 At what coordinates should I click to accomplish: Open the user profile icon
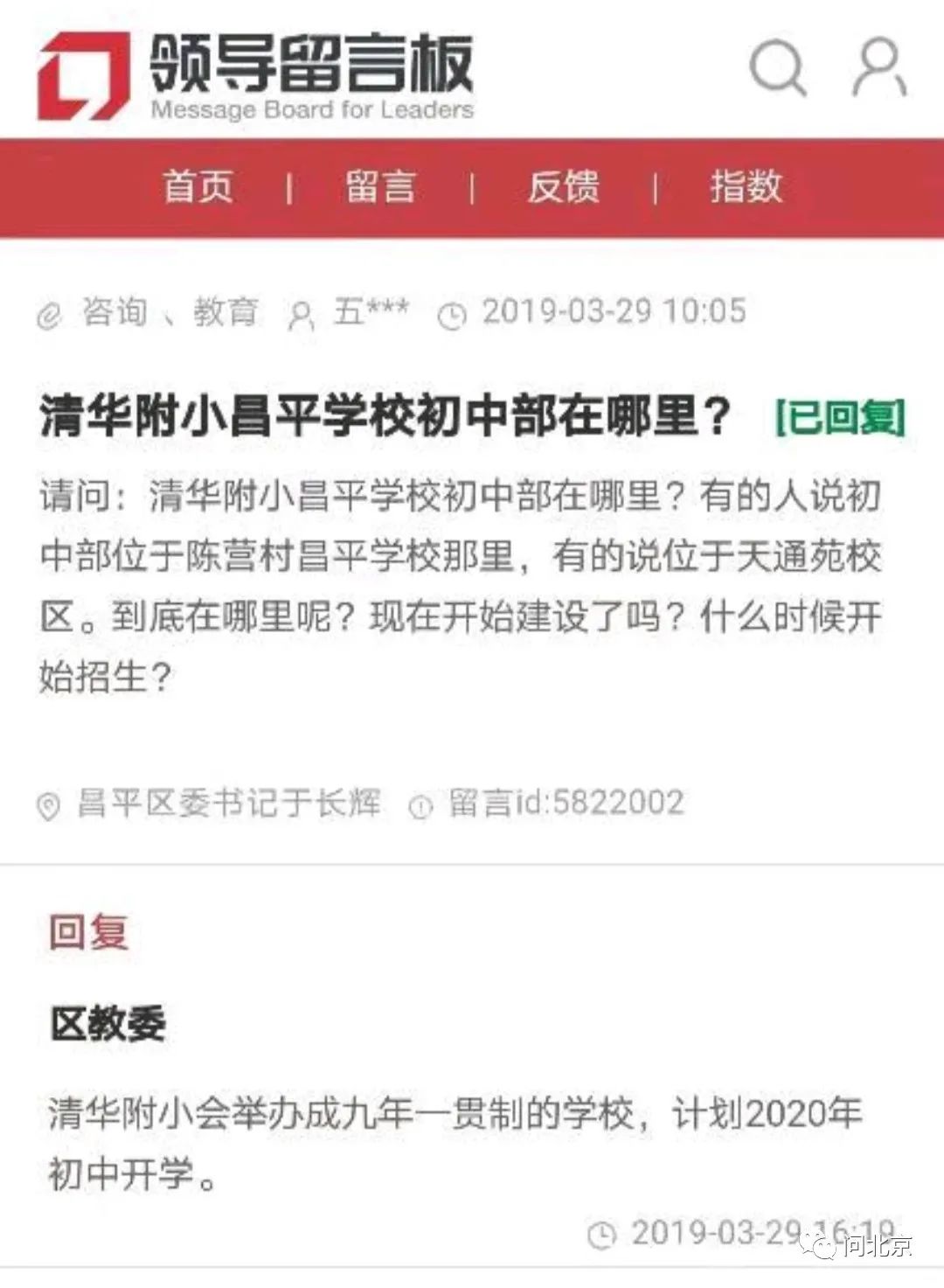(x=878, y=66)
